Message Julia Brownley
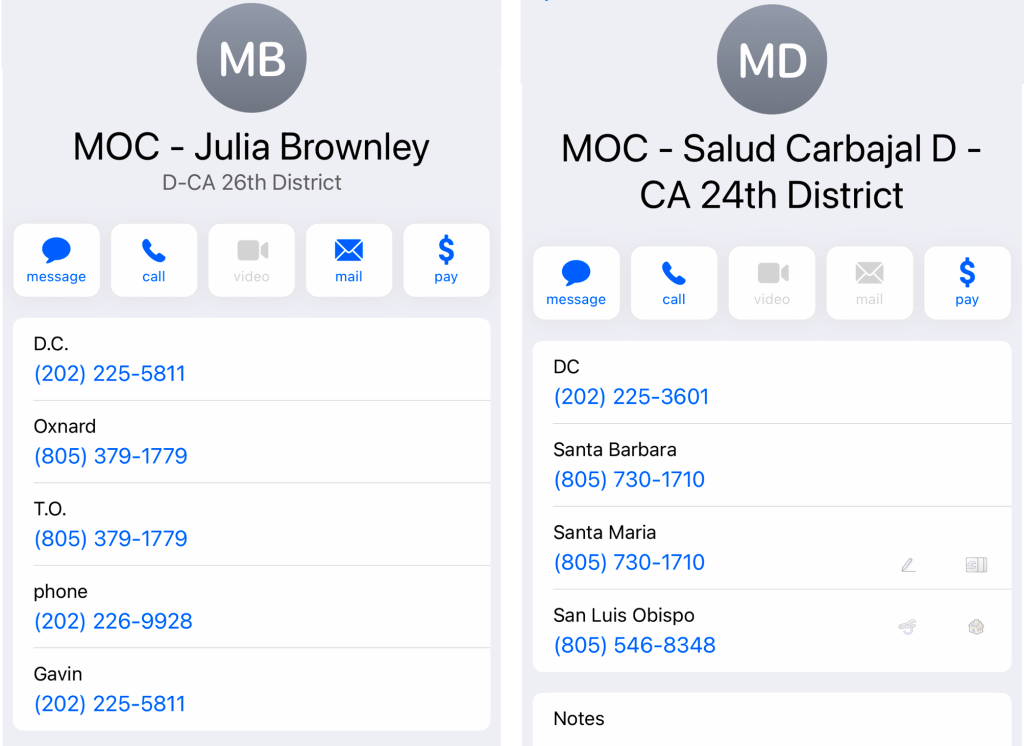The image size is (1024, 746). pos(56,260)
